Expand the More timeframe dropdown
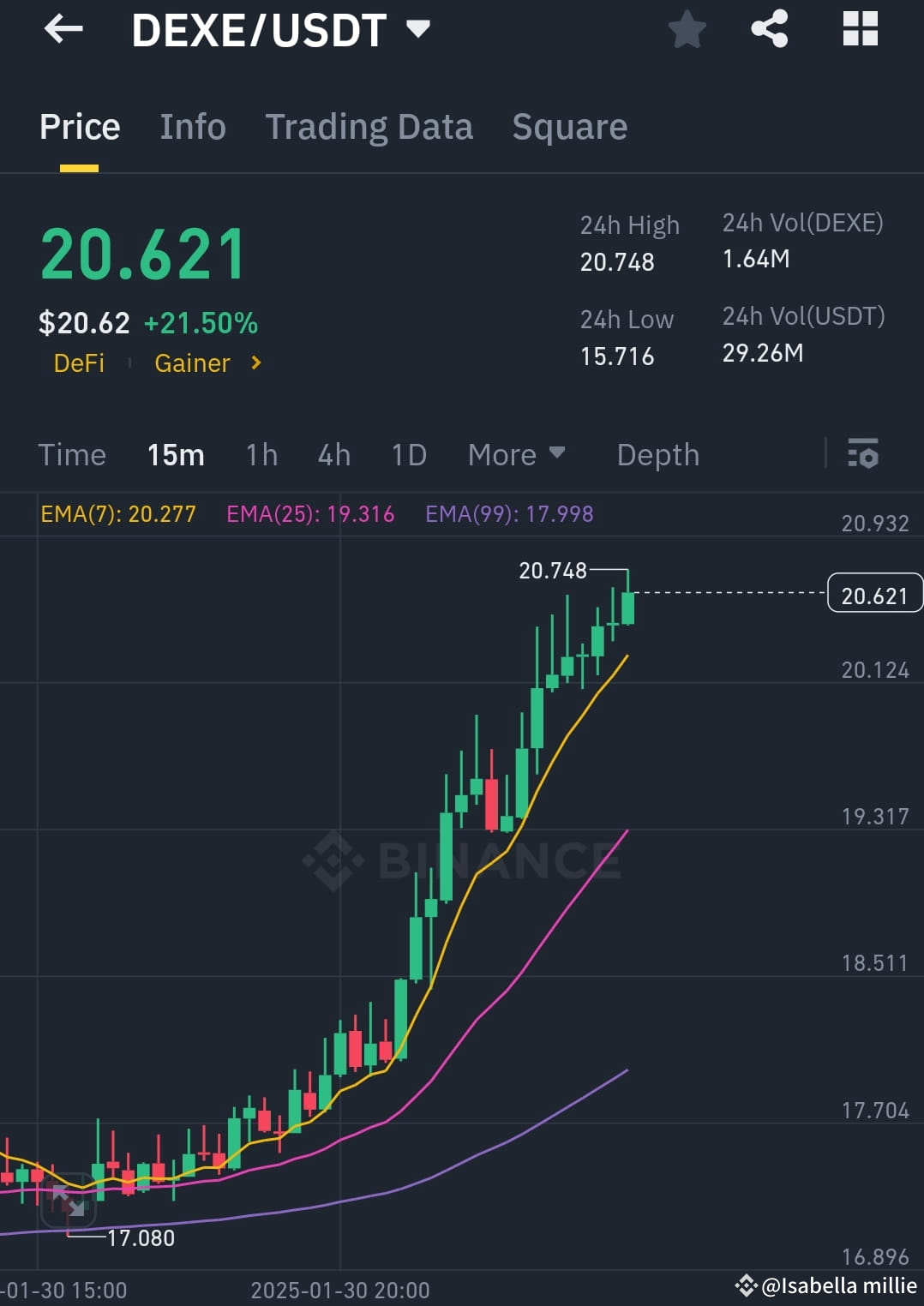The width and height of the screenshot is (924, 1306). point(517,455)
